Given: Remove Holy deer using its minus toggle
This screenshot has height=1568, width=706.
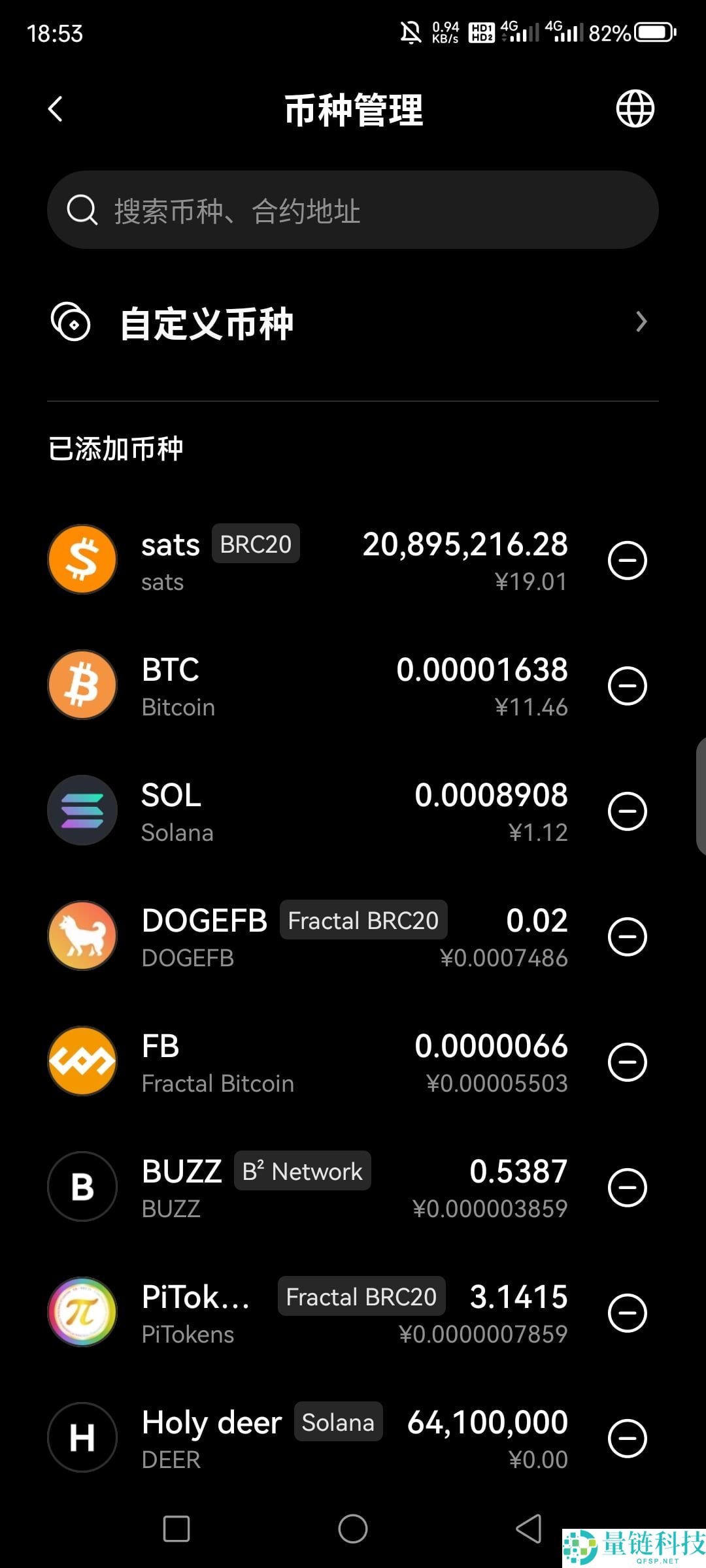Looking at the screenshot, I should pos(628,1437).
